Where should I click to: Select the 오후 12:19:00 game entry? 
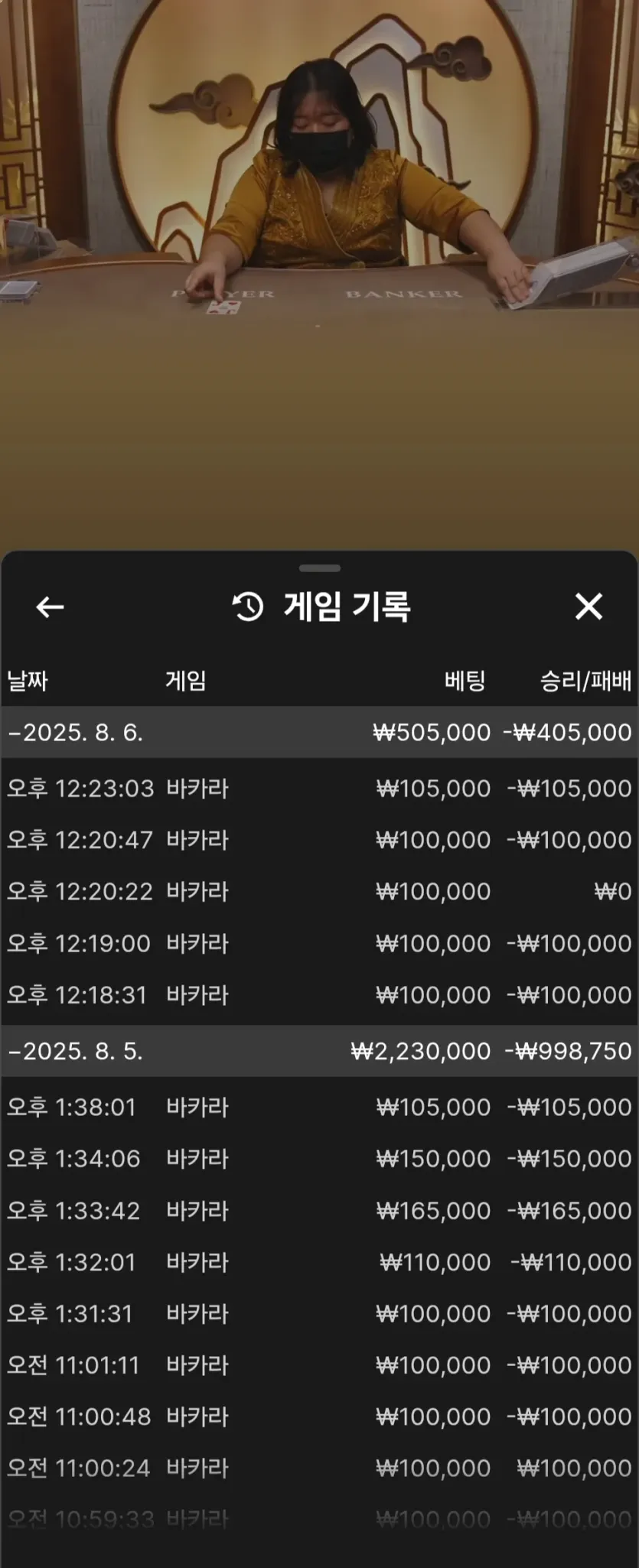point(319,943)
